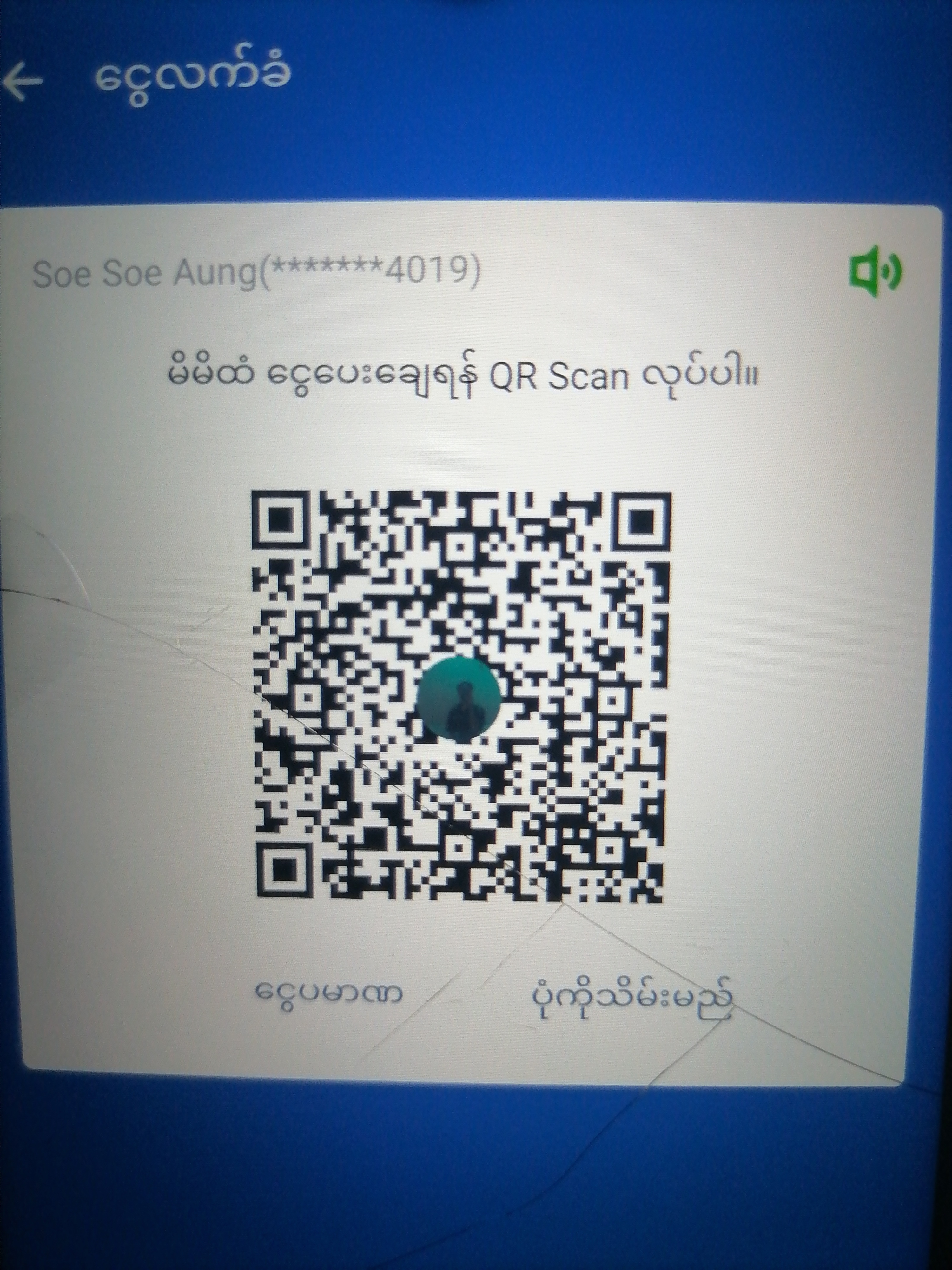Tap ငွေပမာဏ to set the amount
Viewport: 952px width, 1270px height.
pyautogui.click(x=329, y=993)
